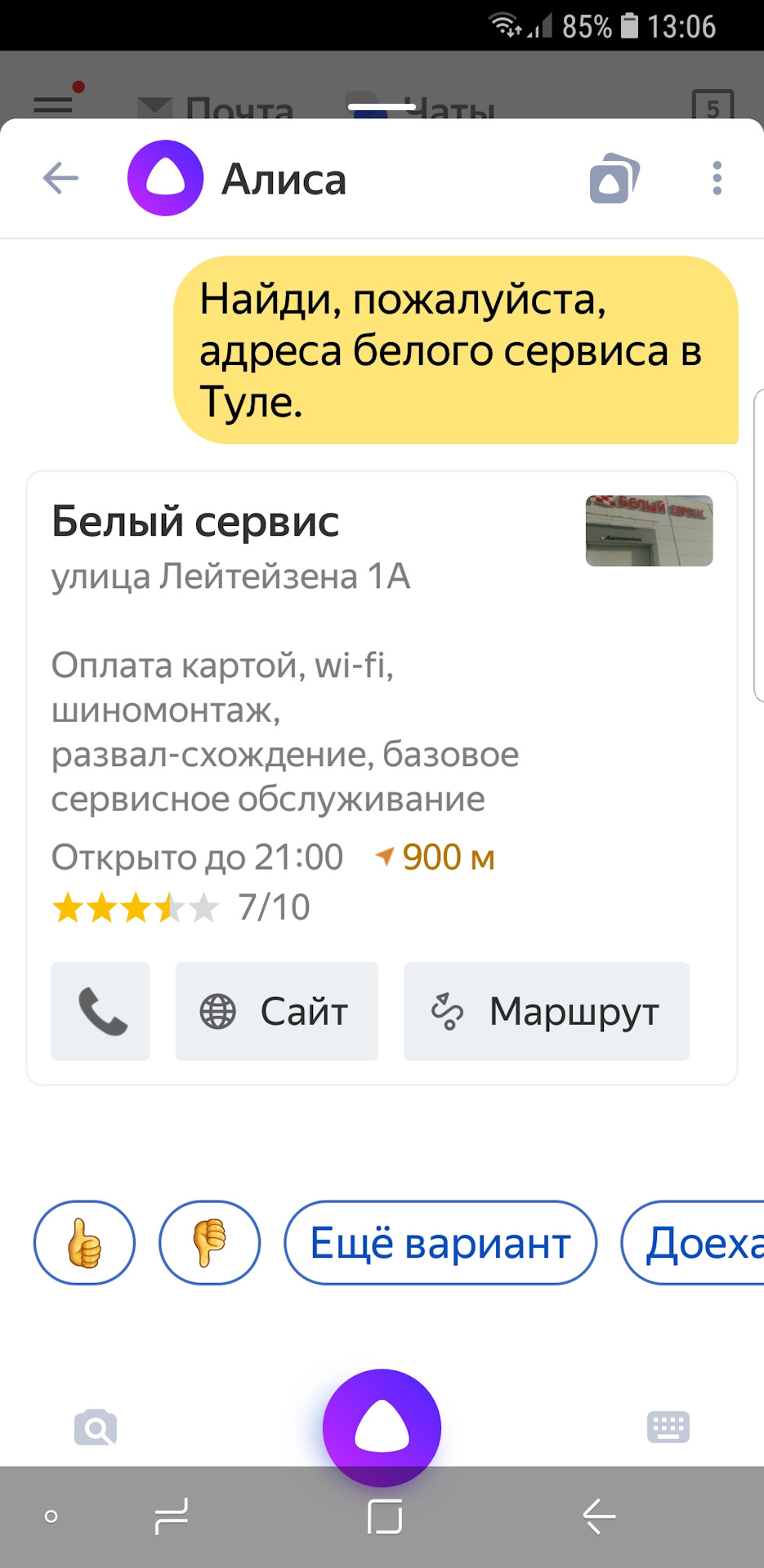Screen dimensions: 764x1568
Task: Give a thumbs up to the answer
Action: (84, 1242)
